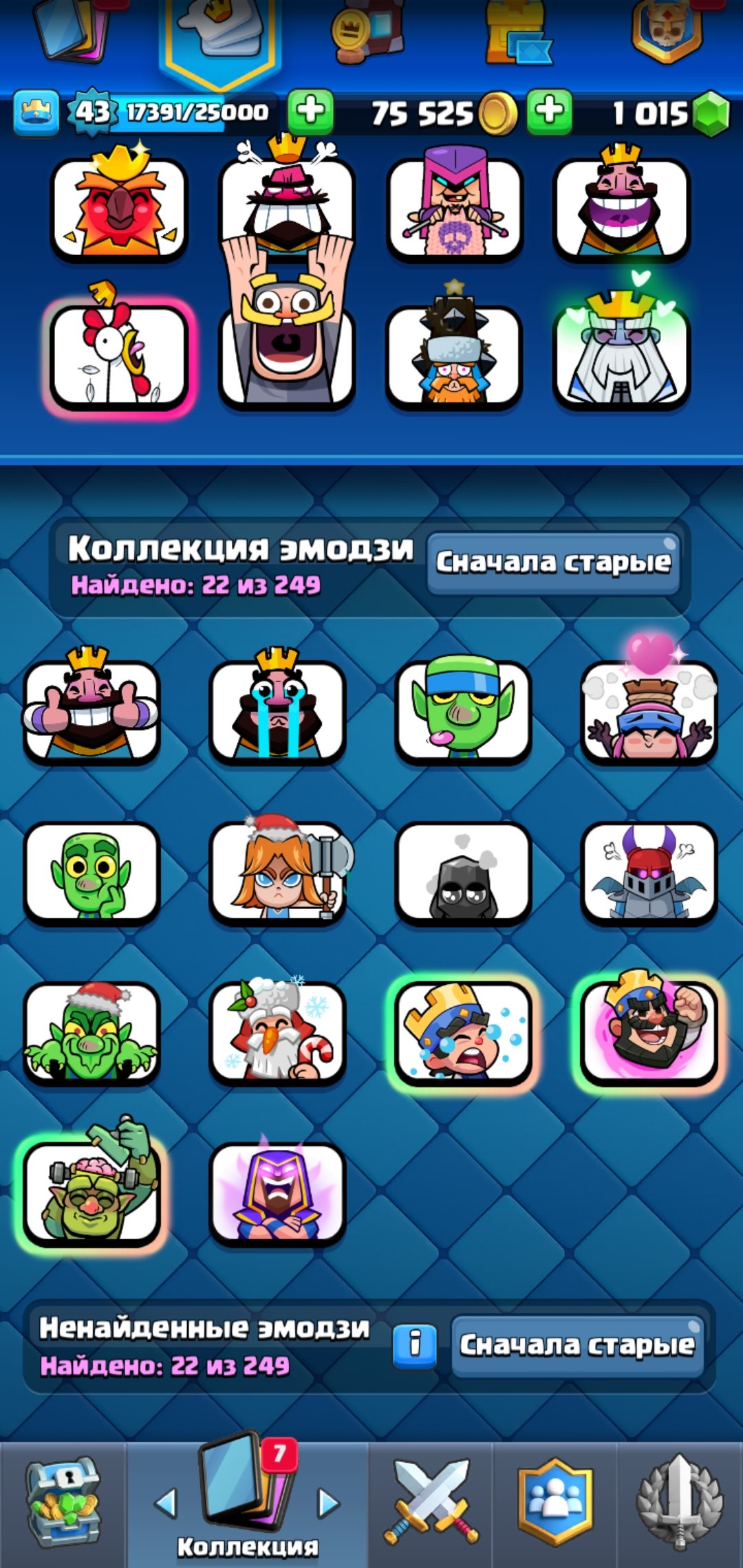The image size is (743, 1568).
Task: Change sort order of the emoji collection
Action: (553, 563)
